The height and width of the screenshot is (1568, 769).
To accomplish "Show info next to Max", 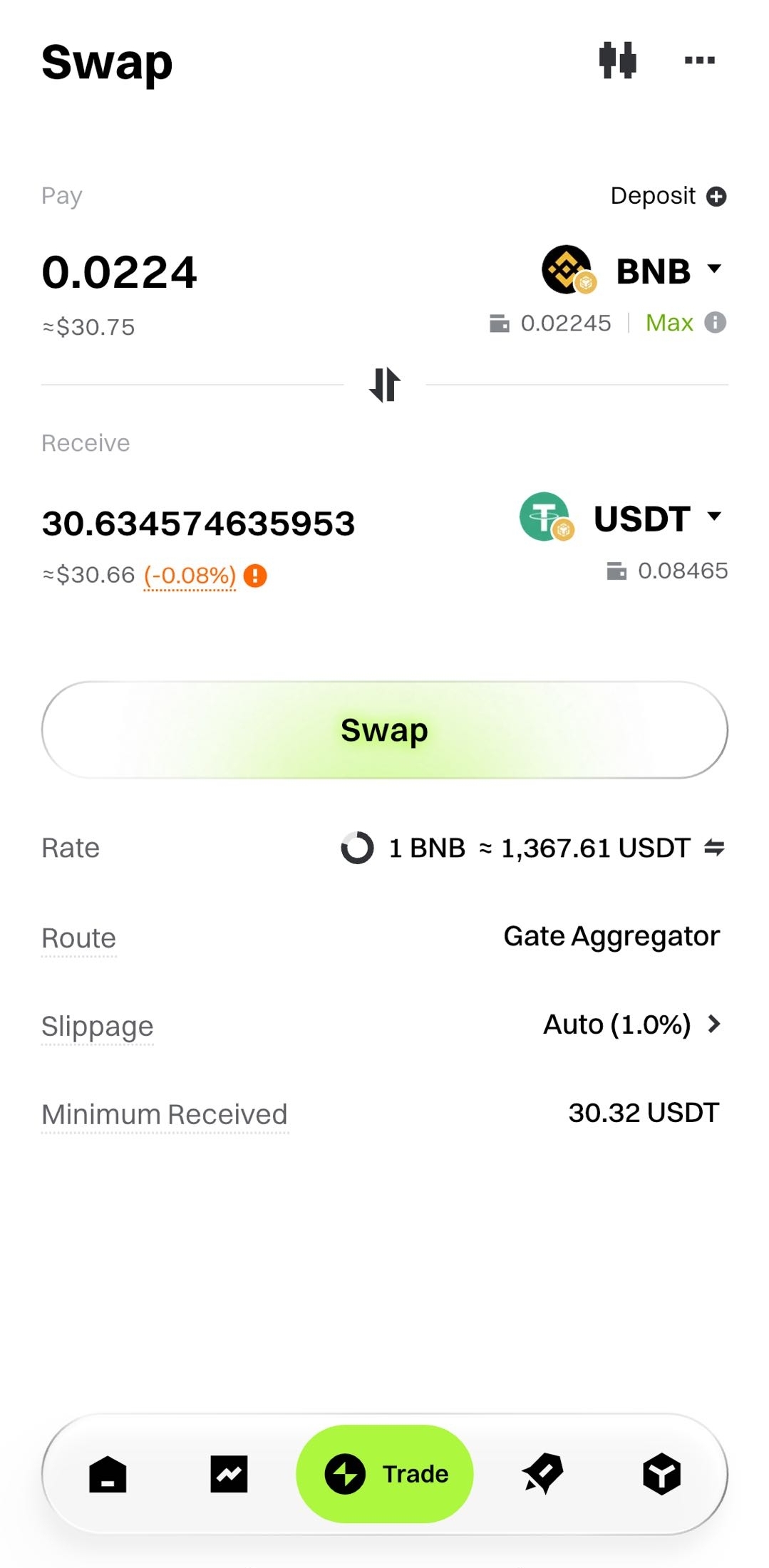I will pos(715,323).
